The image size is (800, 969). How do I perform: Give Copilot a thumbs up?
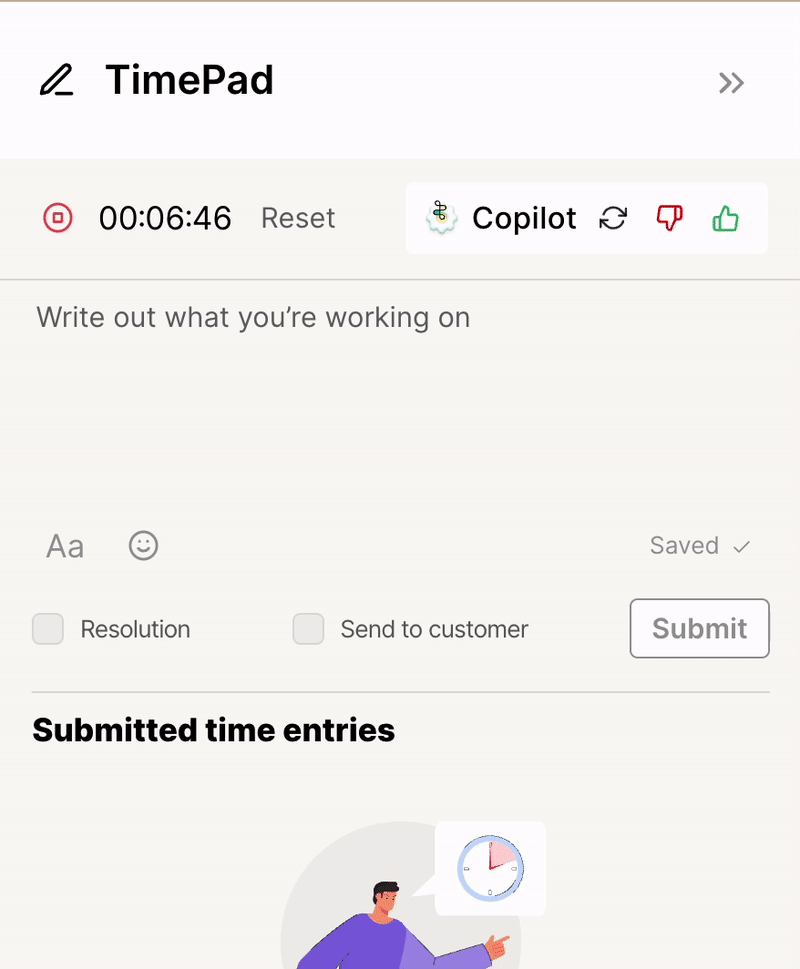coord(725,218)
